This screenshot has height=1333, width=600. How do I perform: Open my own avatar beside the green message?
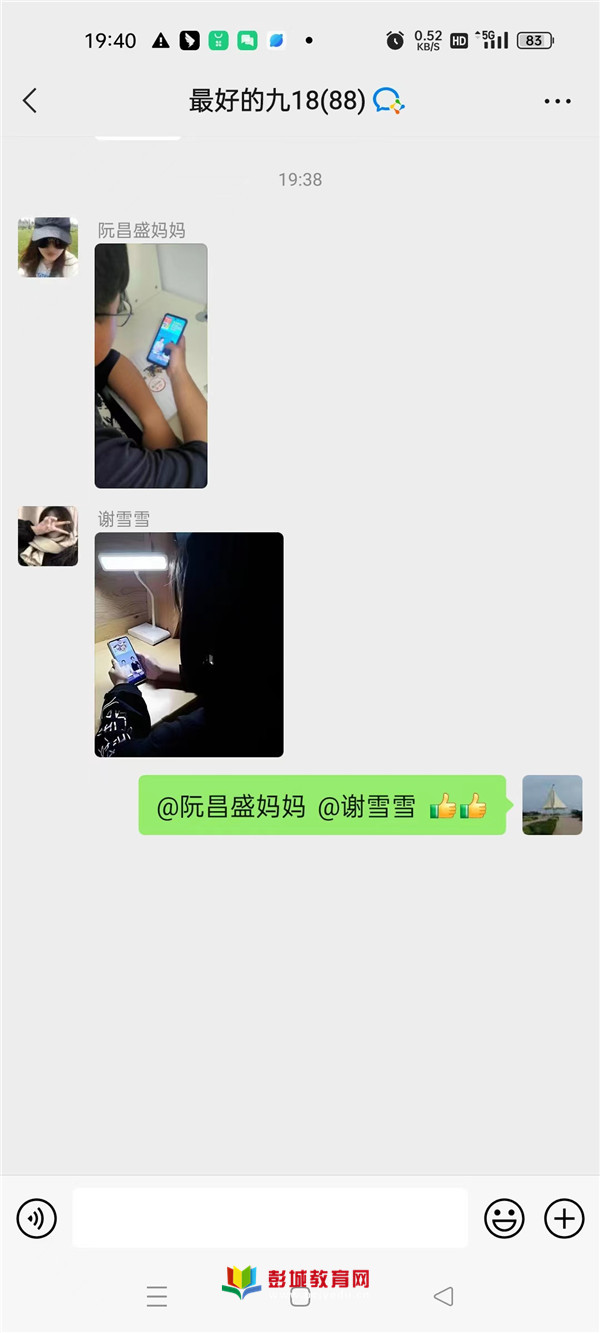552,805
